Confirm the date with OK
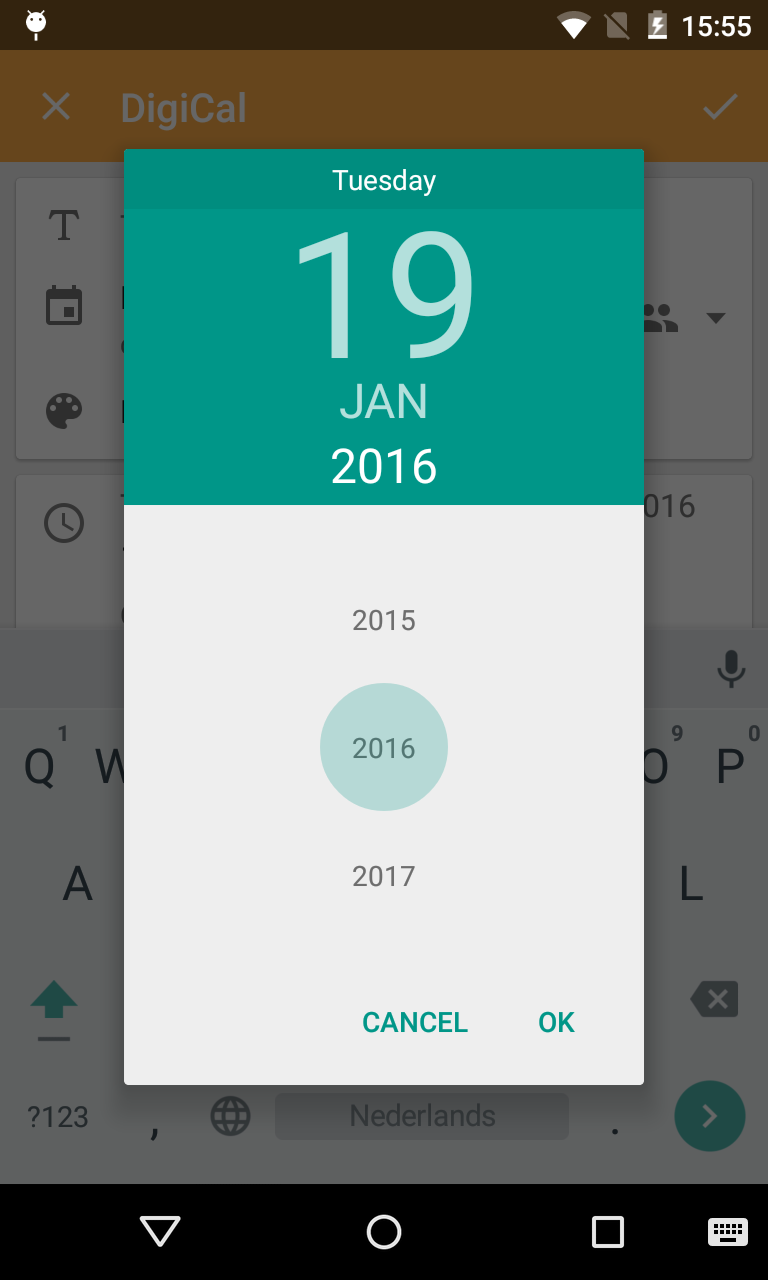This screenshot has height=1280, width=768. coord(556,1022)
